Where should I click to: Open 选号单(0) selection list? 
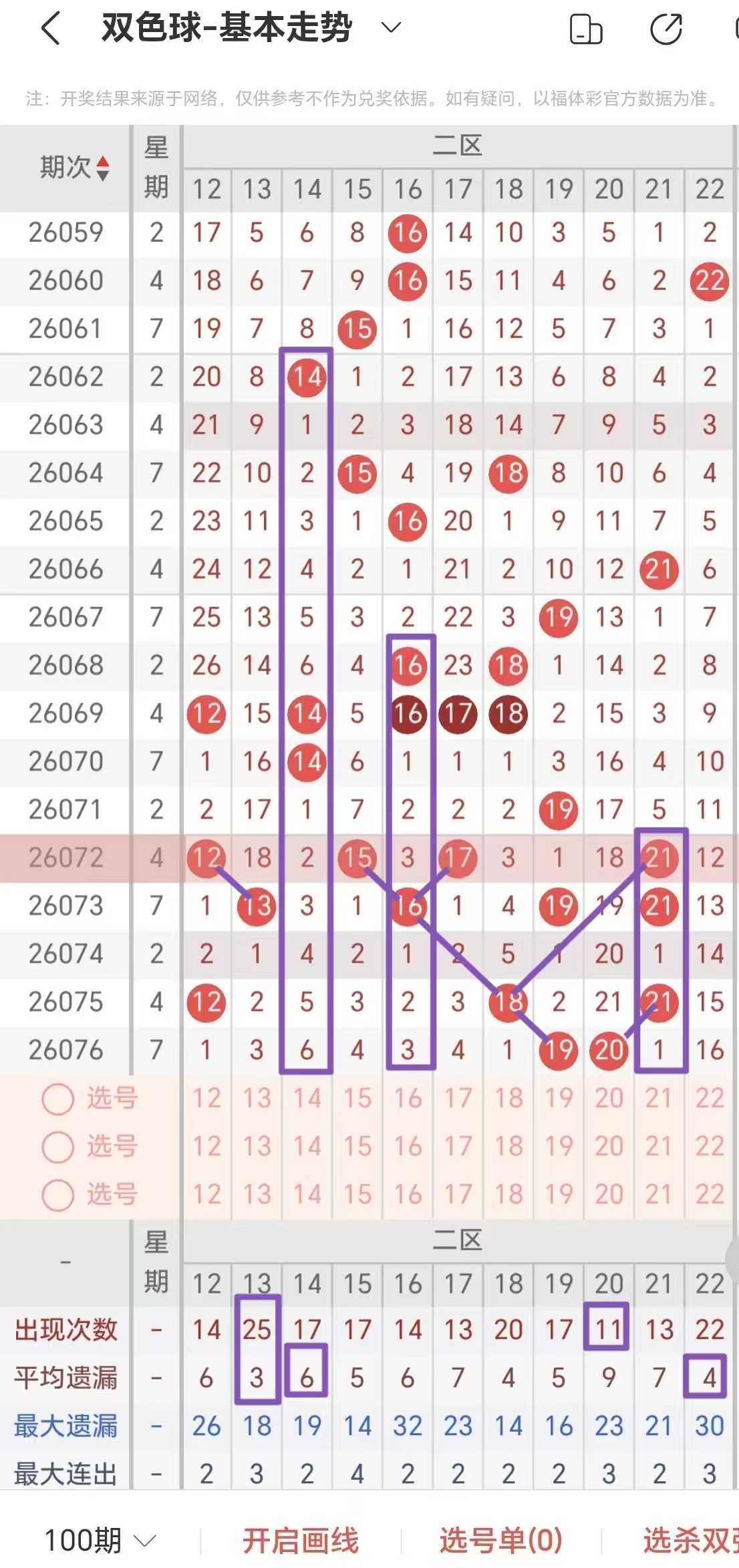tap(500, 1541)
